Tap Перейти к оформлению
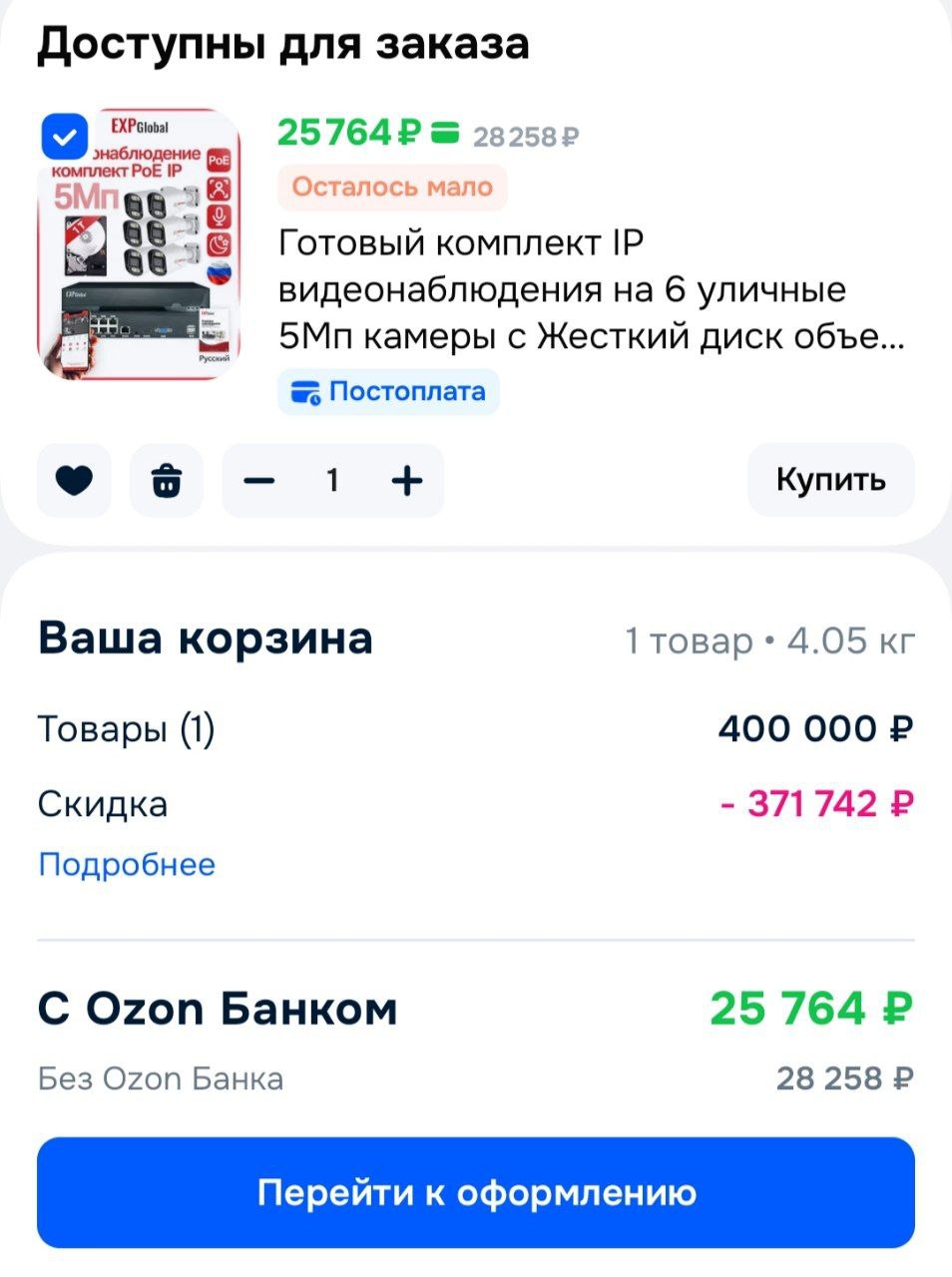 (x=476, y=1192)
